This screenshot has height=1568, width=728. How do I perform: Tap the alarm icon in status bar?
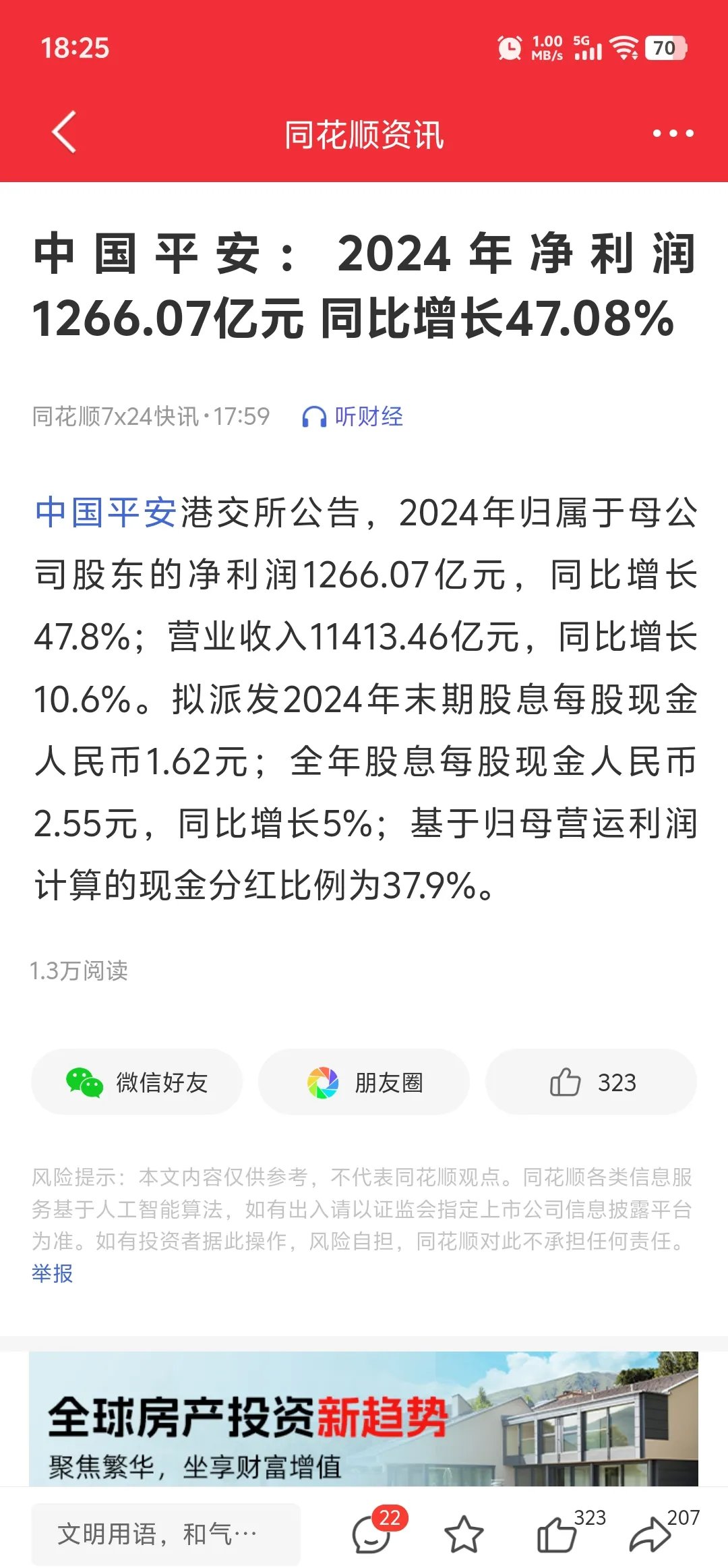pyautogui.click(x=510, y=49)
